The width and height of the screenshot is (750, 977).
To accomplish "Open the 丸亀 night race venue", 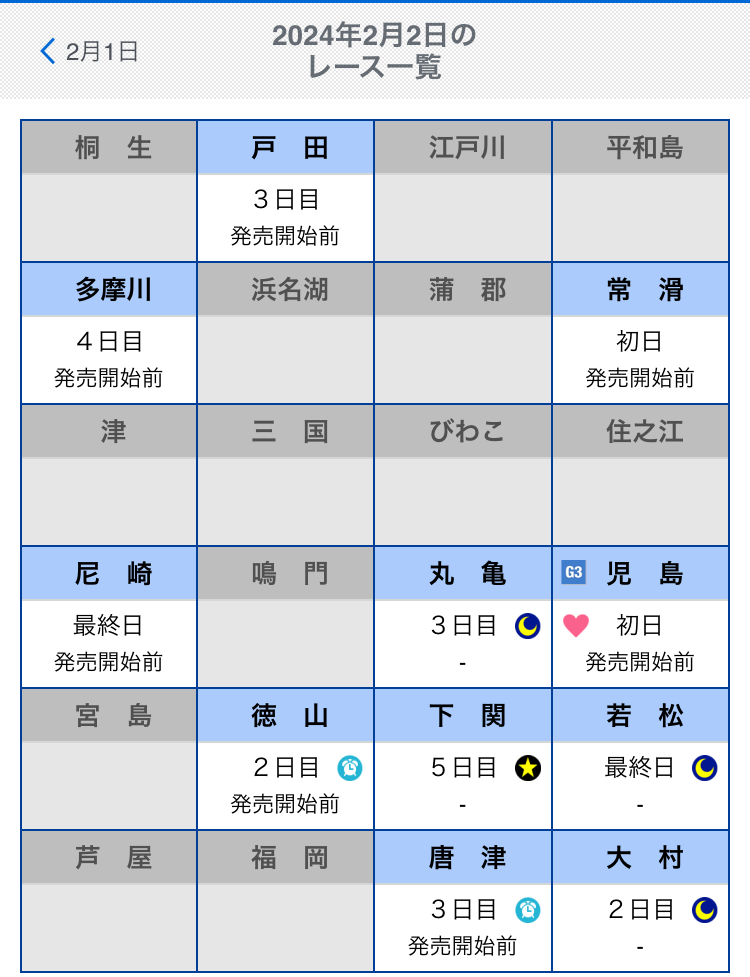I will pos(463,617).
